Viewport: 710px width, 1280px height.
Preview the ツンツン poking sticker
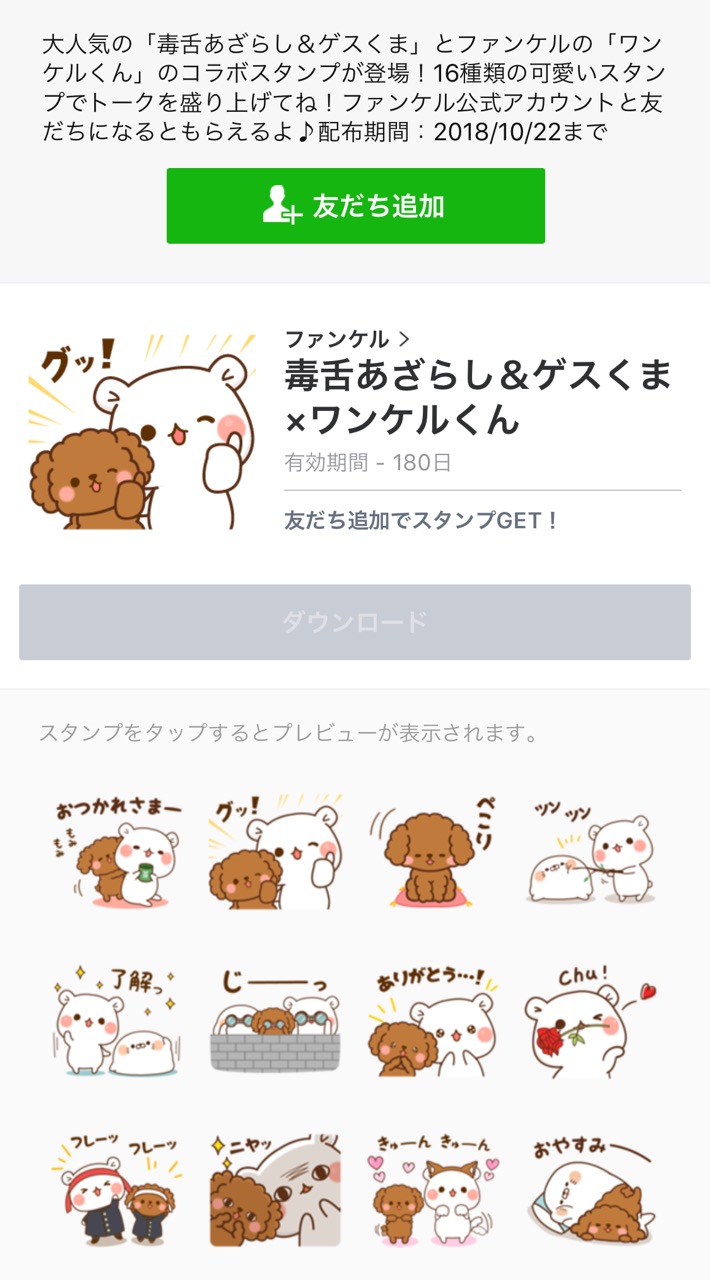pyautogui.click(x=591, y=850)
